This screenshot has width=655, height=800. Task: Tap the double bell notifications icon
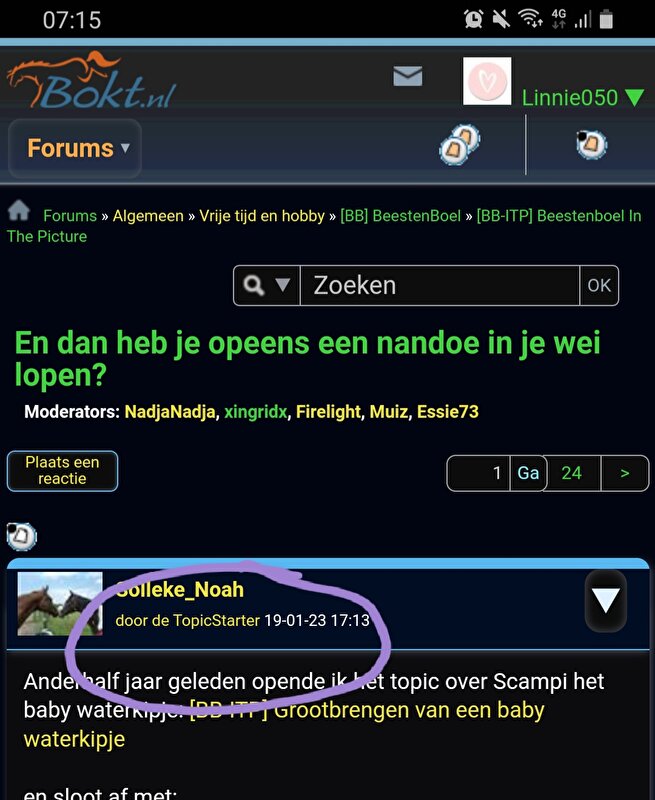460,145
